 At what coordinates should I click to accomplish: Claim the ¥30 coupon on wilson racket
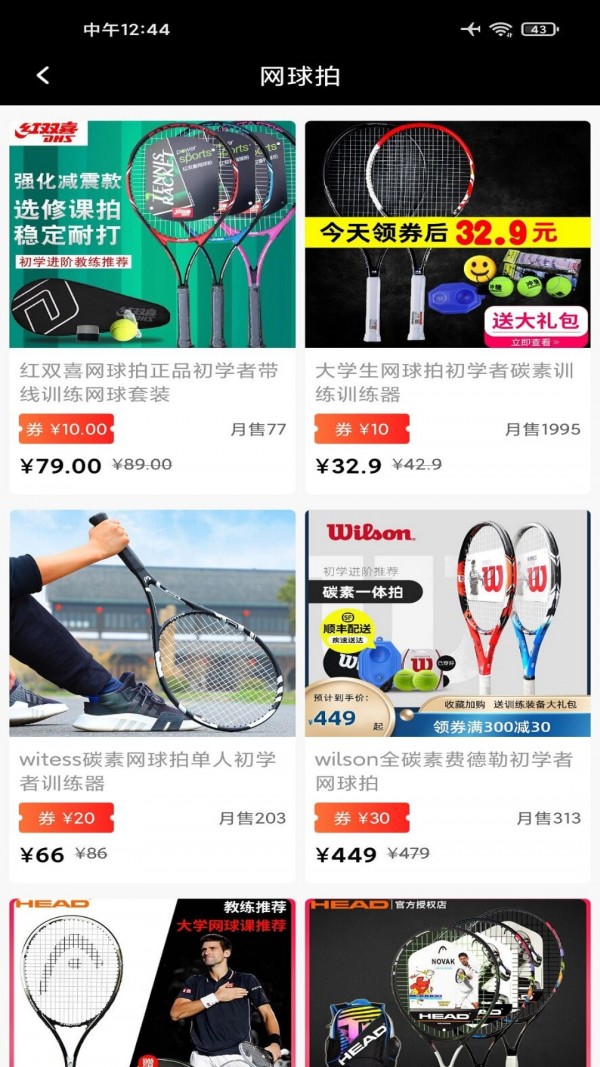361,818
